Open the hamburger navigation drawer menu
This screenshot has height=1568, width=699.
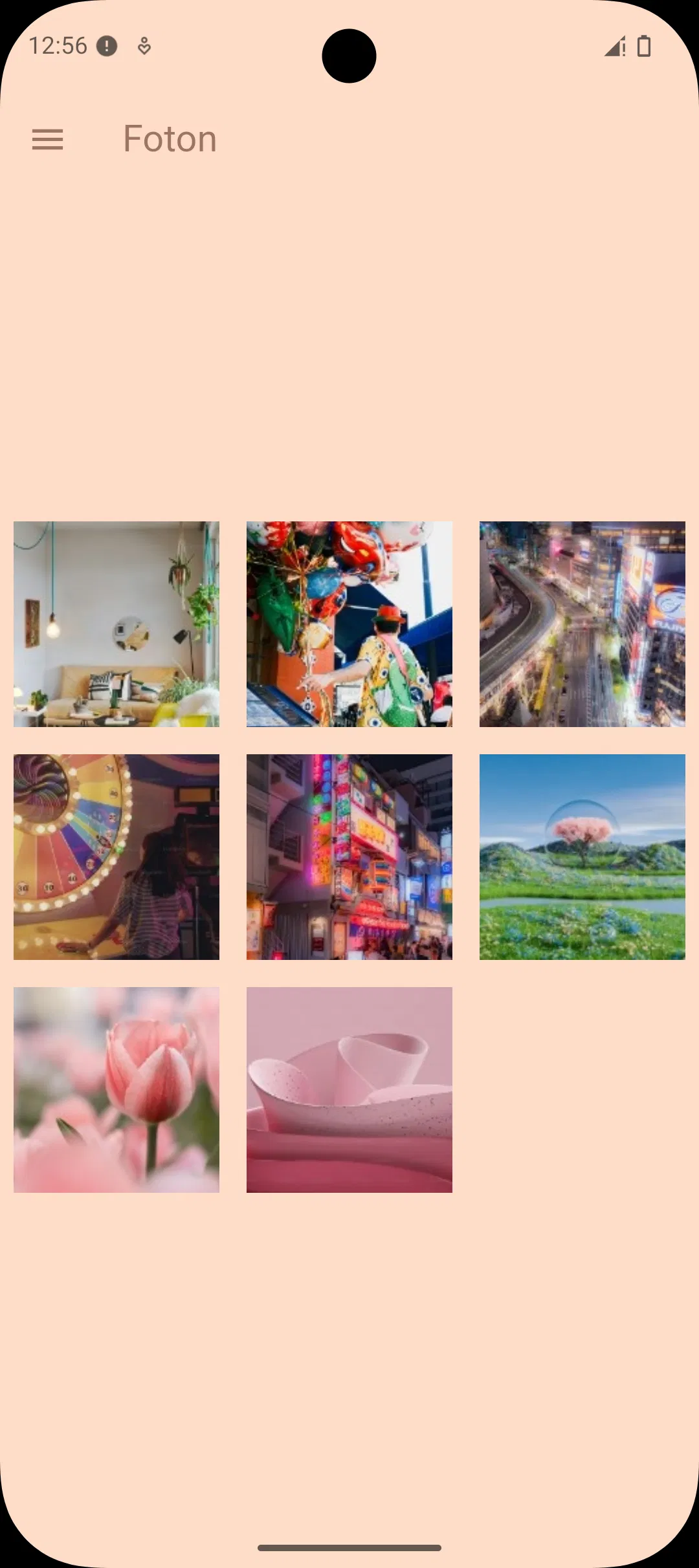pyautogui.click(x=47, y=139)
